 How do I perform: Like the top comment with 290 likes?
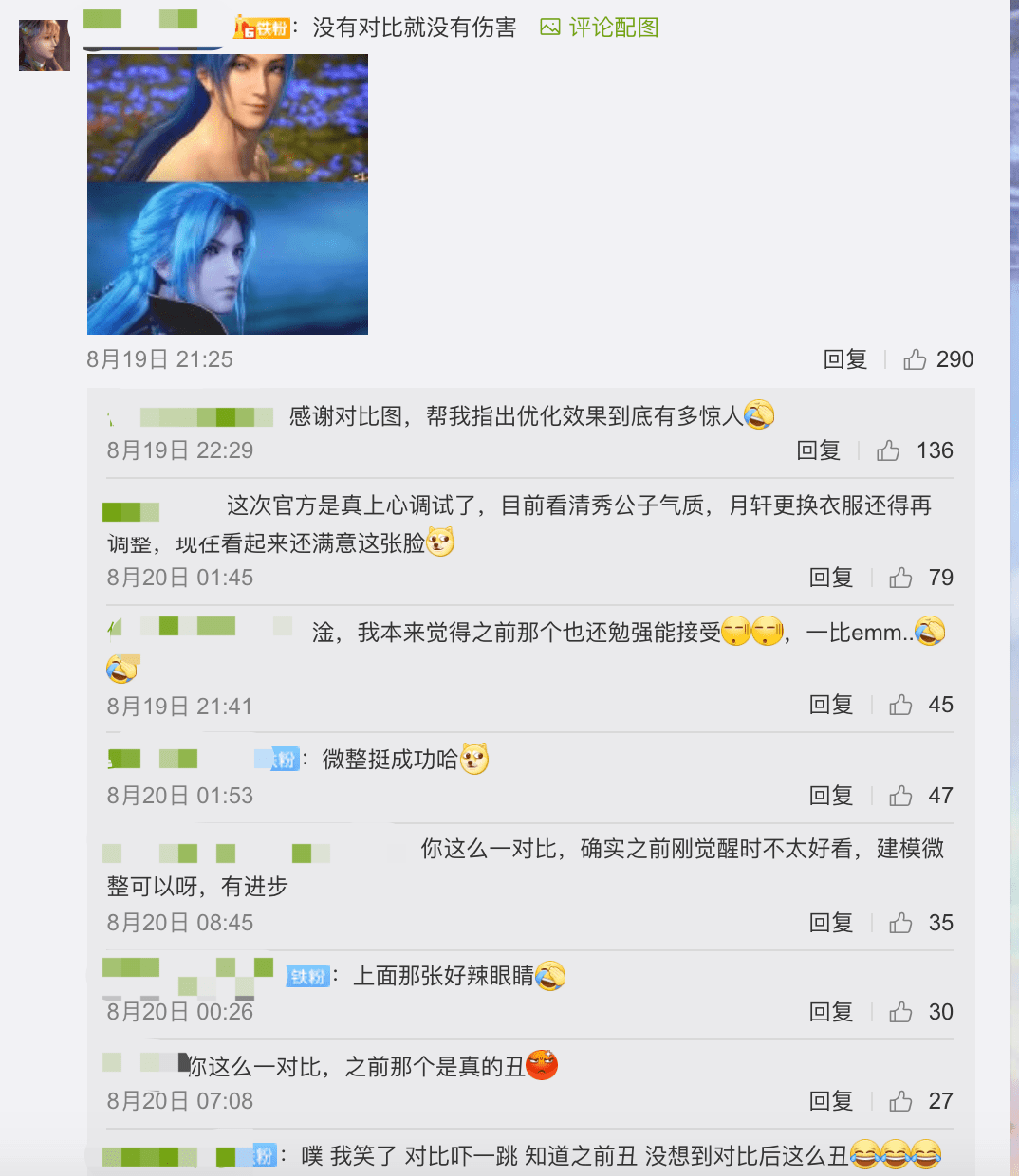click(915, 359)
